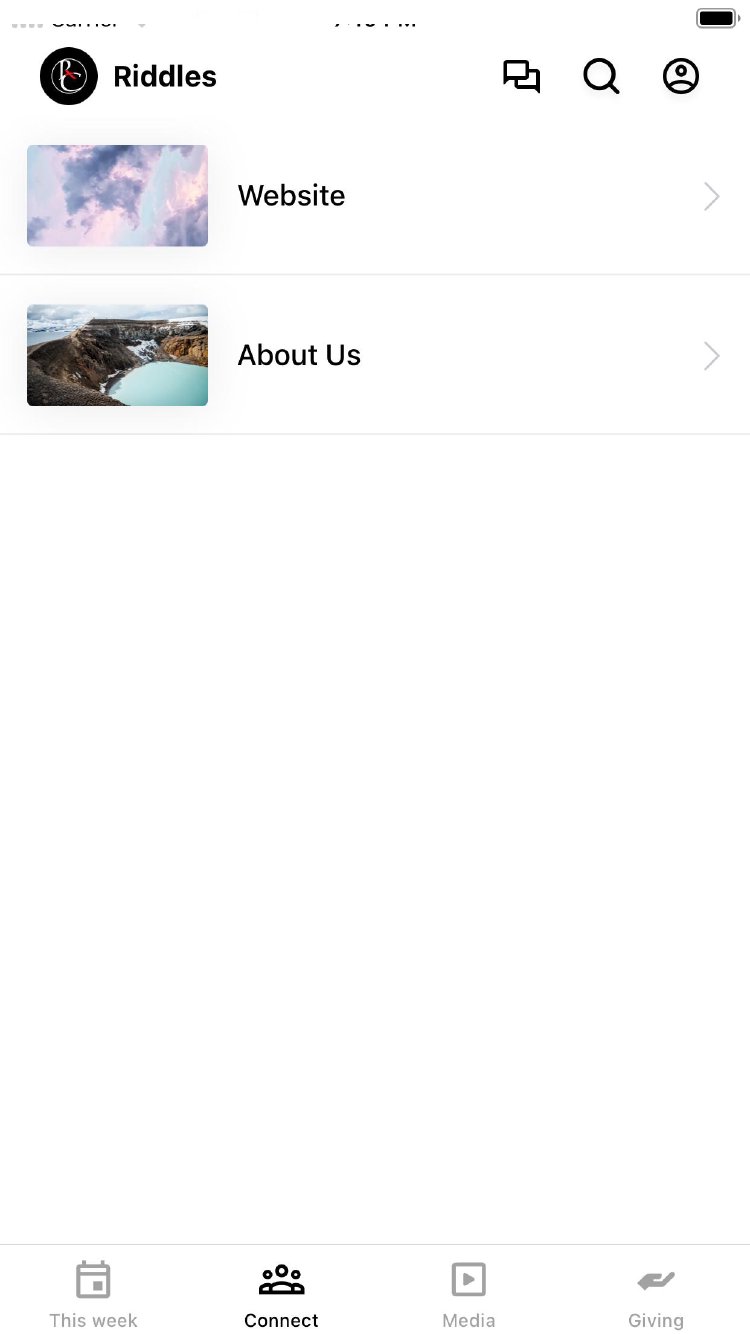
Task: Open the Website row
Action: point(375,196)
